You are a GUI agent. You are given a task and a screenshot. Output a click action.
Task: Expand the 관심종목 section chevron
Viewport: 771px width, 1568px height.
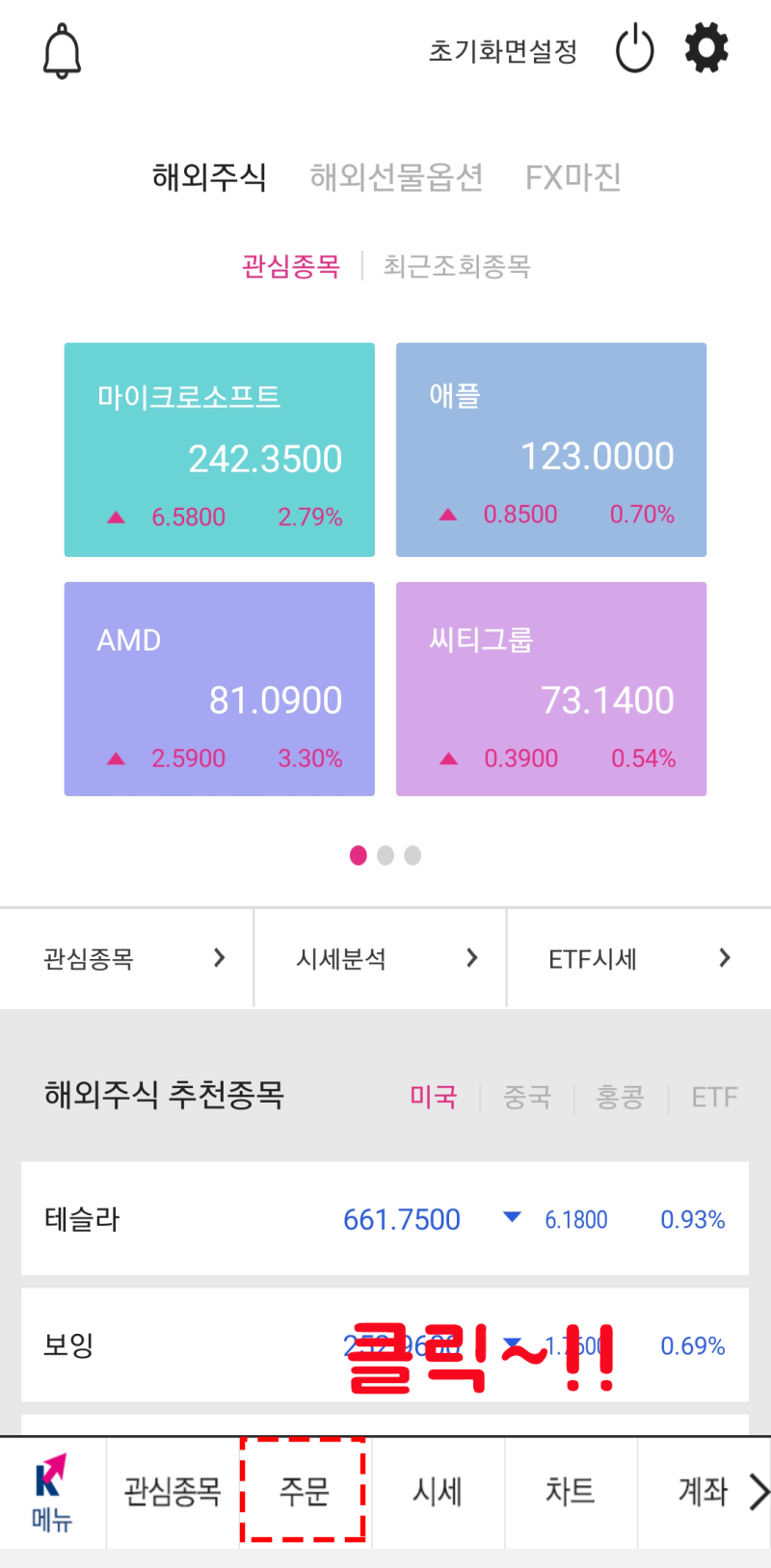pyautogui.click(x=220, y=958)
